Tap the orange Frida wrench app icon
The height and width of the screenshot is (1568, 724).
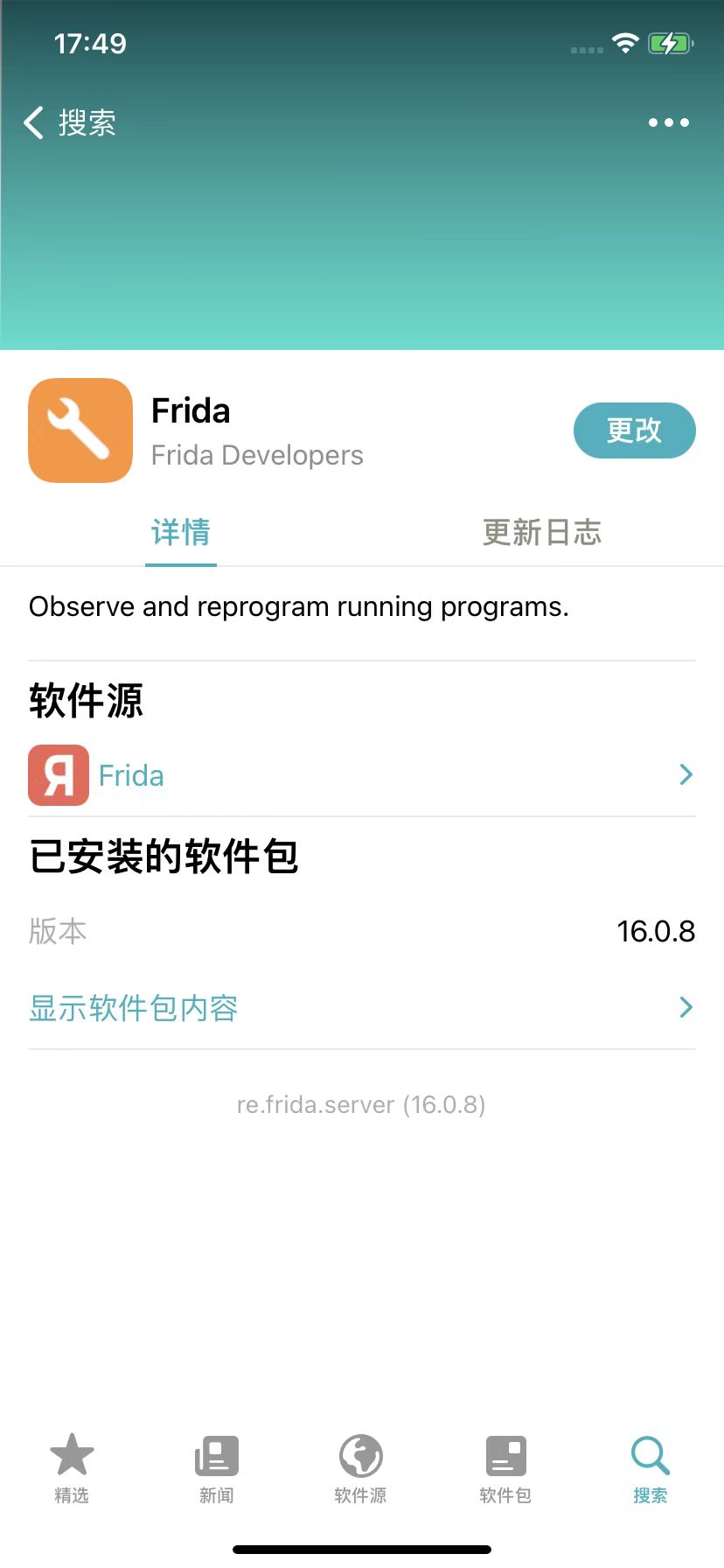point(80,430)
